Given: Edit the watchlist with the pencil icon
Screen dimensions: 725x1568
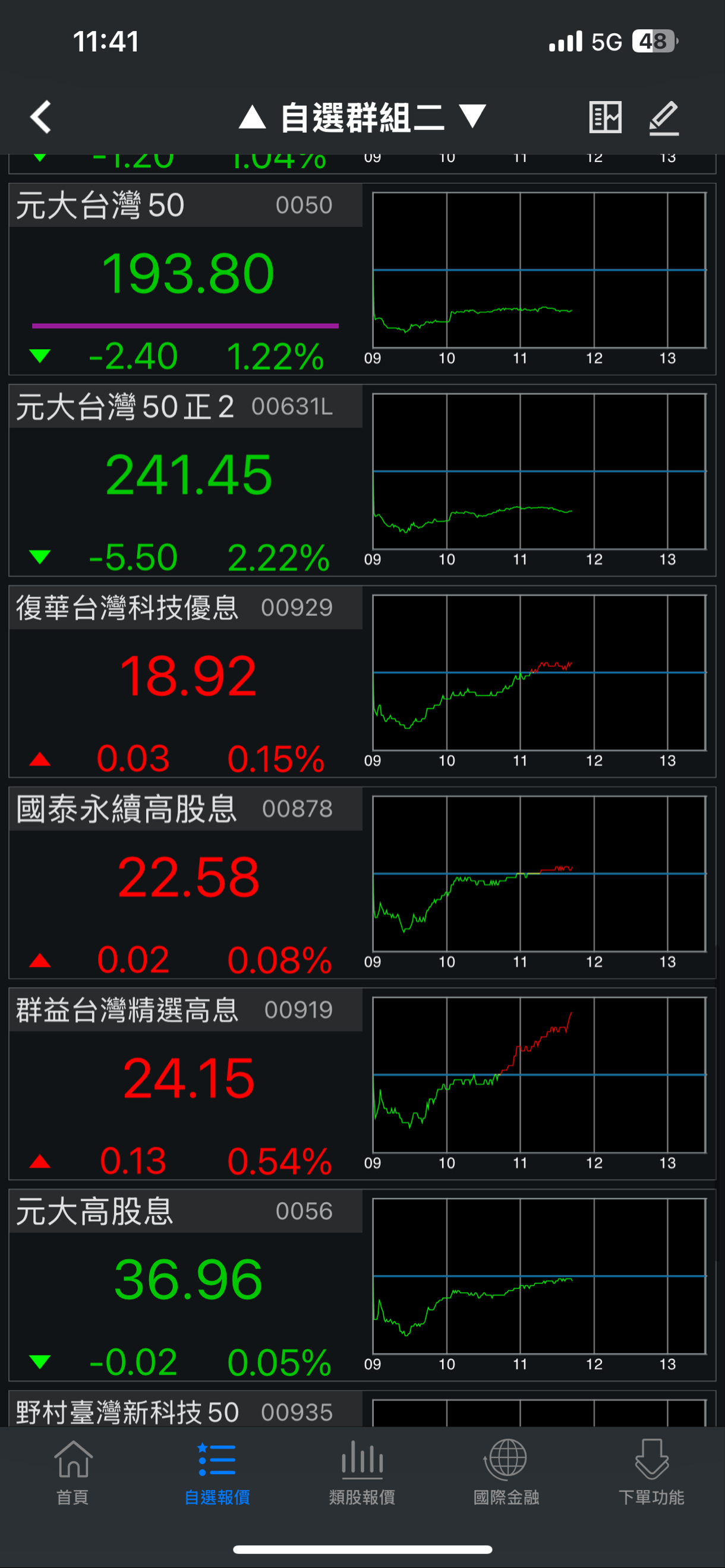Looking at the screenshot, I should [x=663, y=116].
